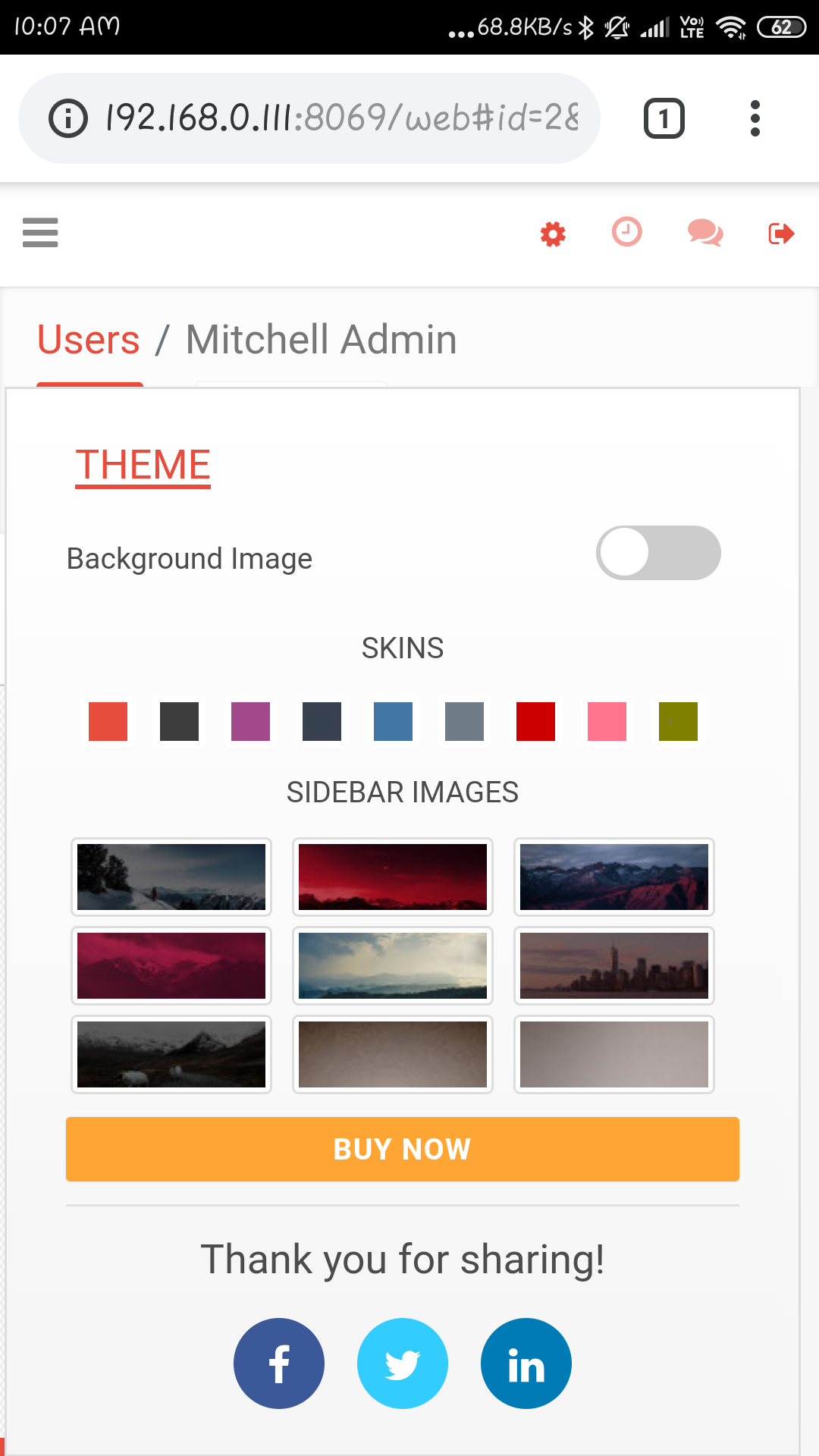Screen dimensions: 819x1456
Task: Open the browser overflow menu
Action: pyautogui.click(x=755, y=118)
